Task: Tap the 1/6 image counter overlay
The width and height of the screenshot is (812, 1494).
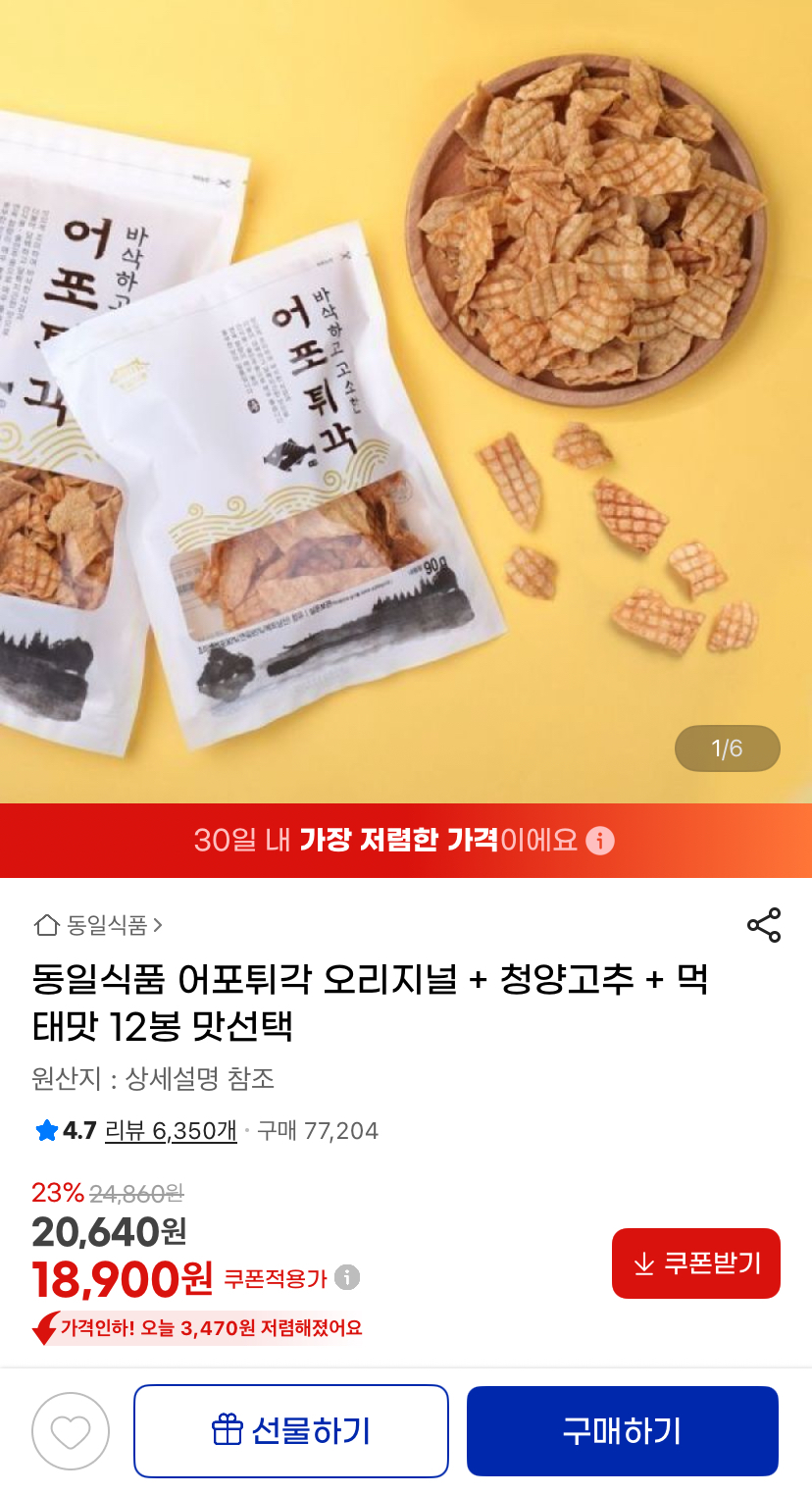Action: (x=727, y=747)
